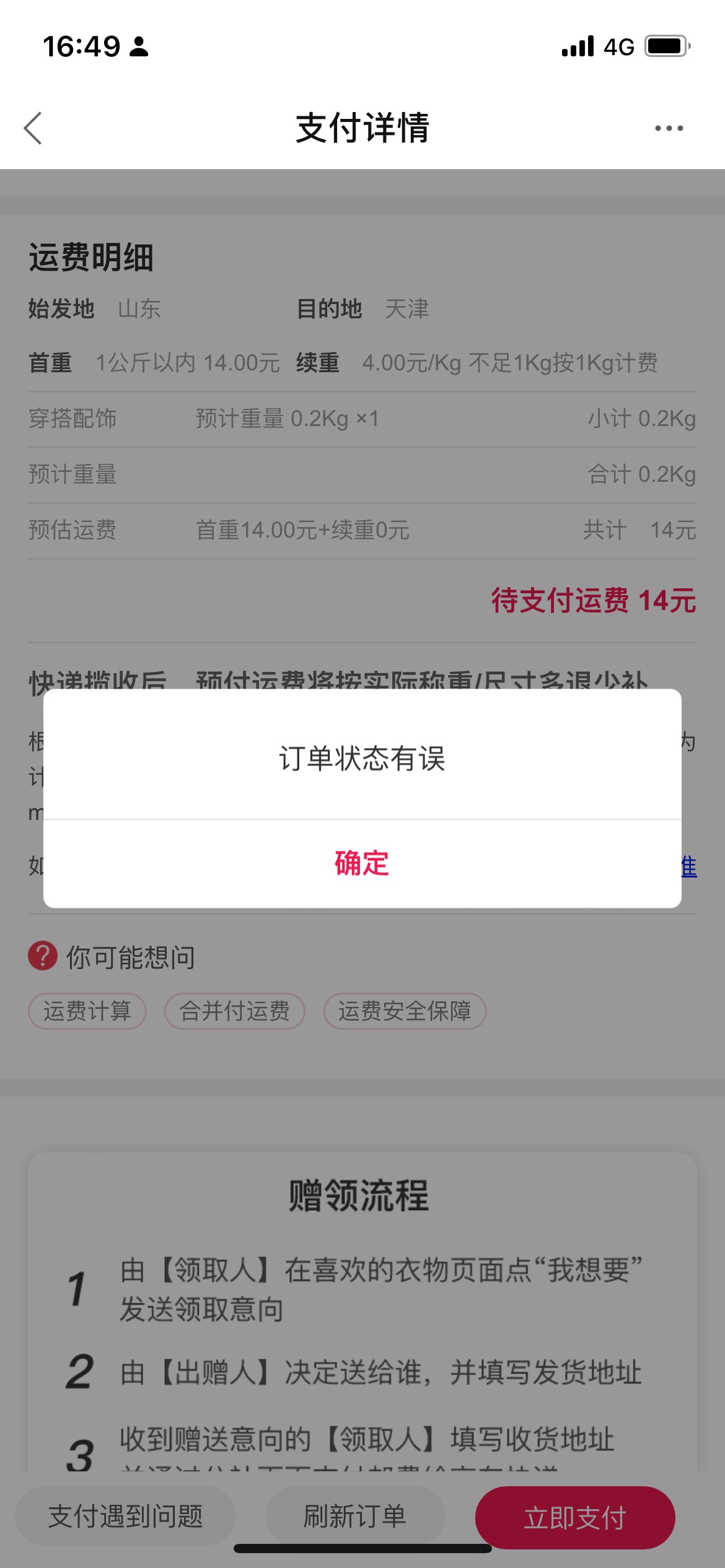Screen dimensions: 725x1568
Task: Open the three-dot overflow menu
Action: pos(669,128)
